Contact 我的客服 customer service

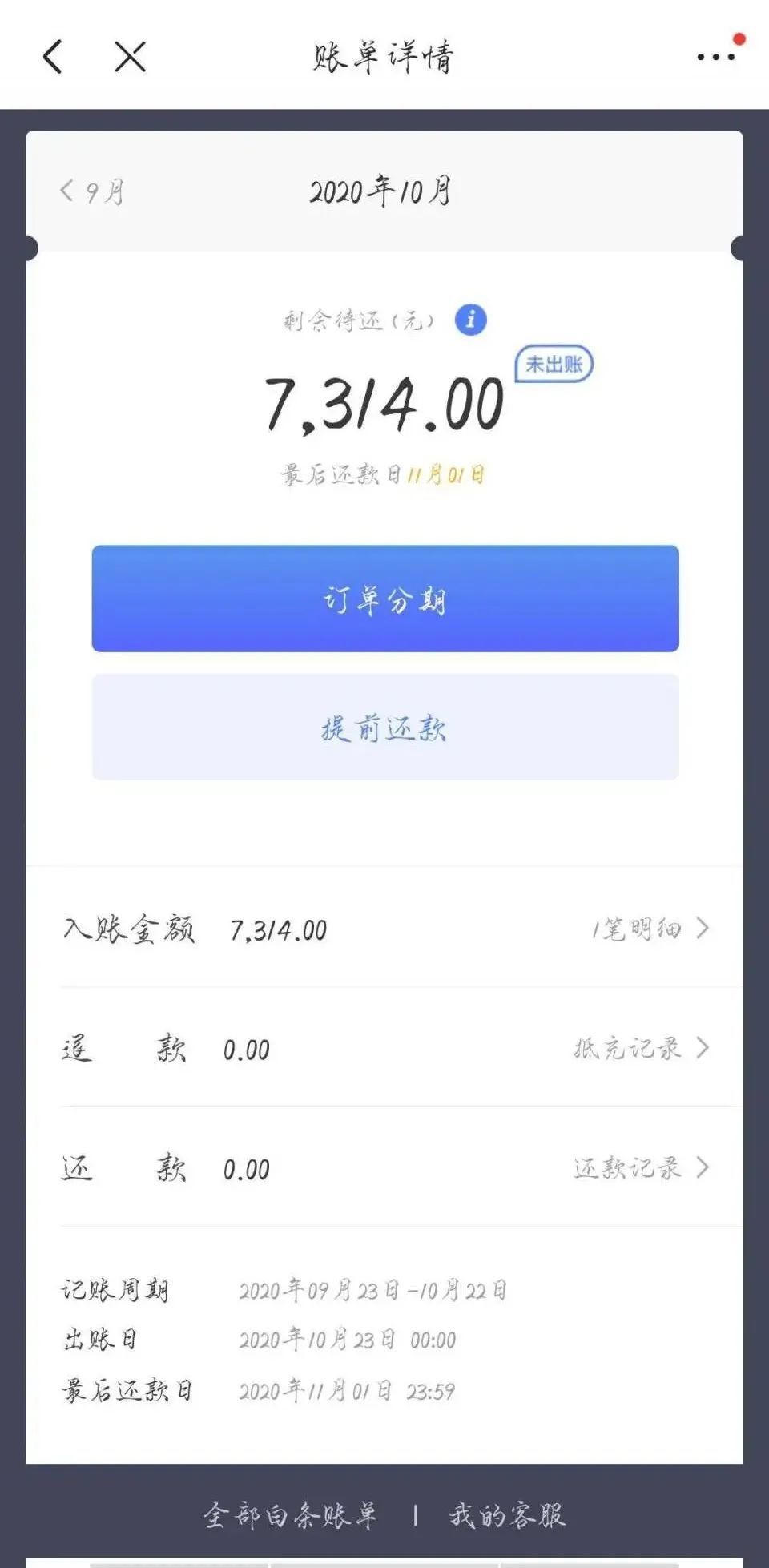[507, 1515]
